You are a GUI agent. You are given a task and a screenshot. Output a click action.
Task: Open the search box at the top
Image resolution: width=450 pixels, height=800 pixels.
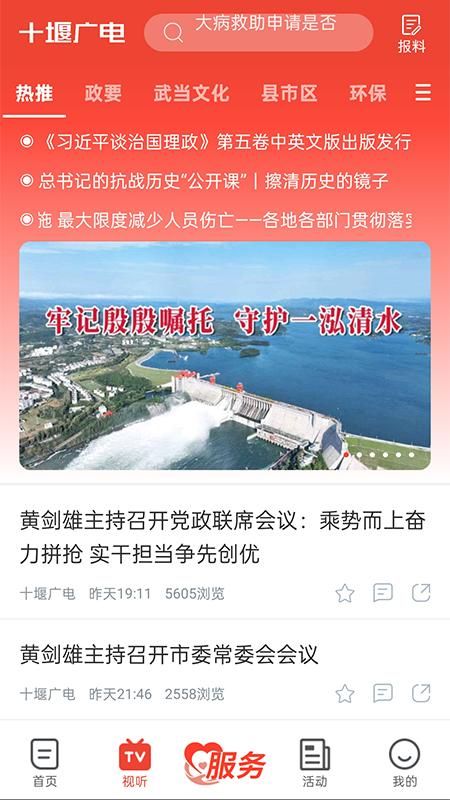pyautogui.click(x=259, y=33)
